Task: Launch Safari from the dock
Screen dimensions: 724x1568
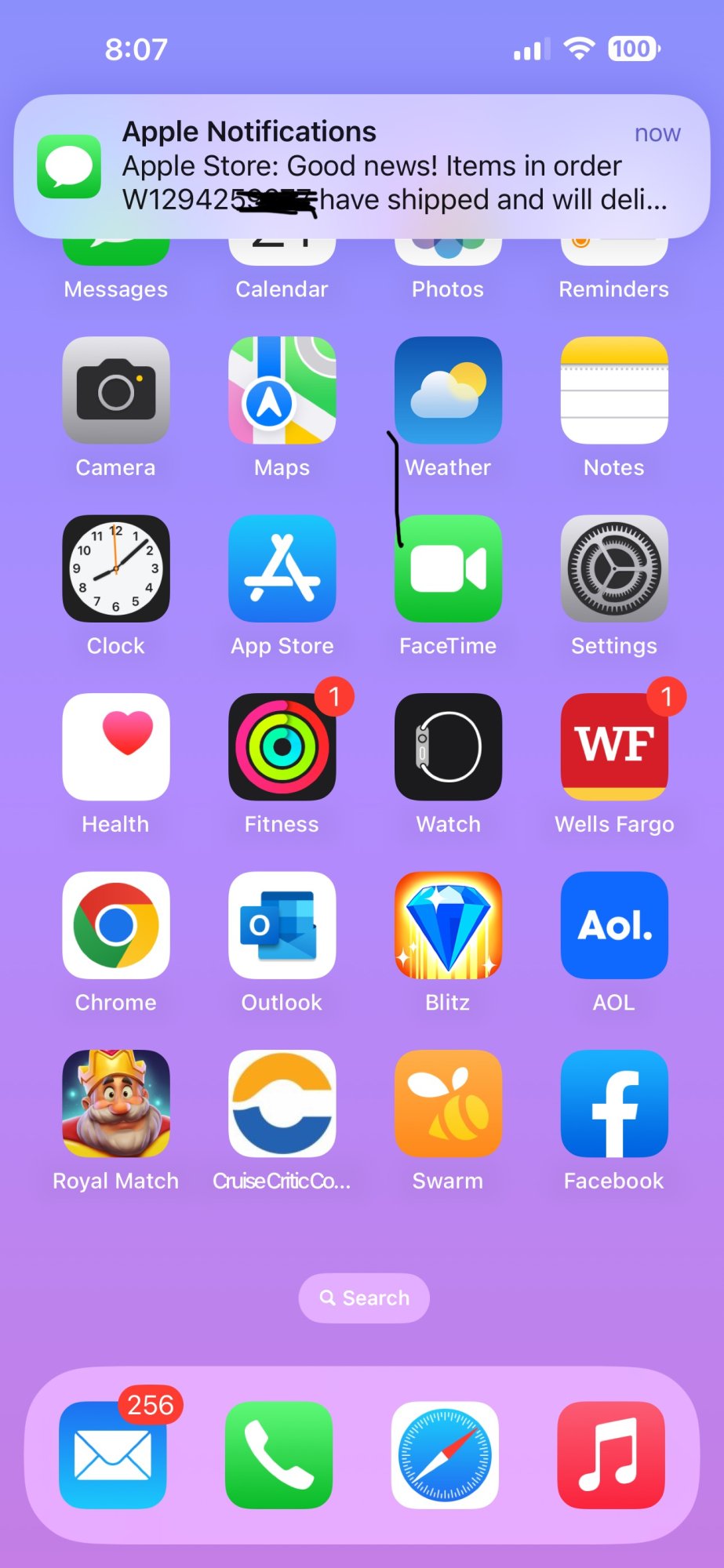Action: click(445, 1455)
